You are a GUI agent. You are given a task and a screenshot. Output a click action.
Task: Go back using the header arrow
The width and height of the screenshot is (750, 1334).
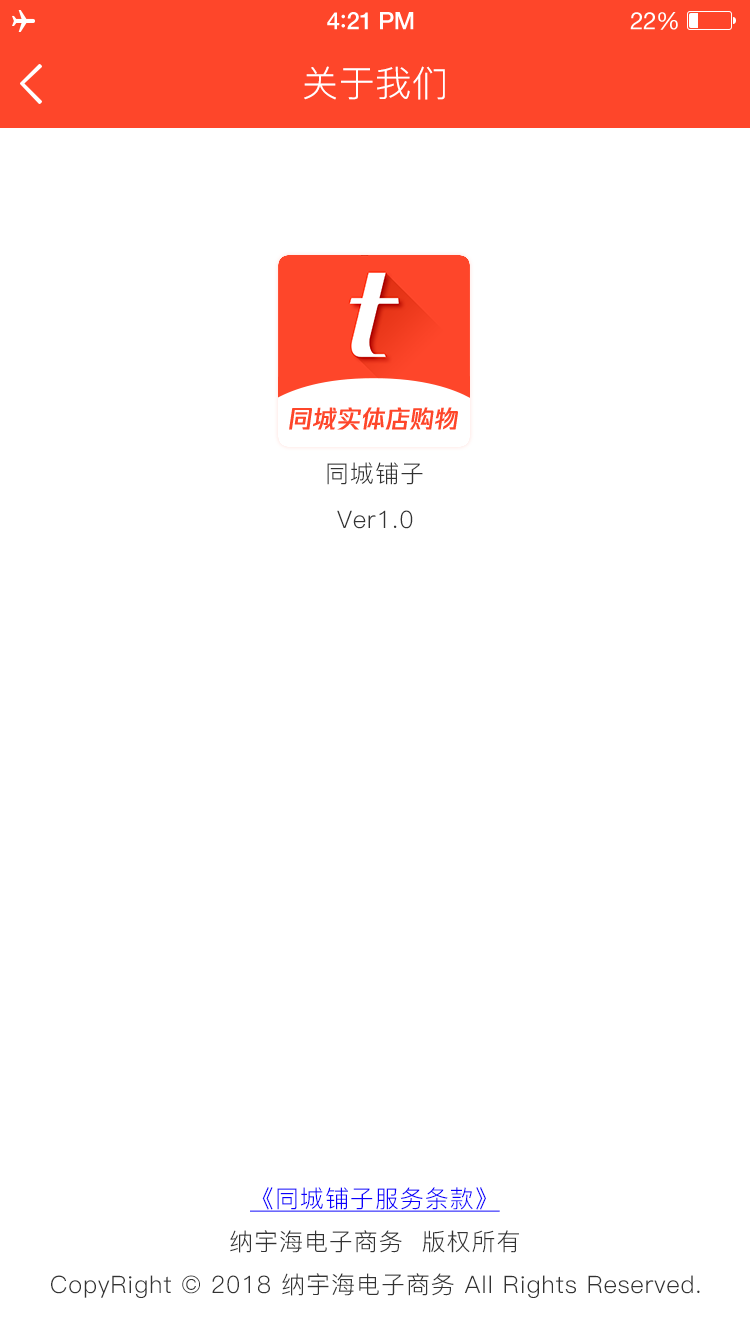(32, 84)
